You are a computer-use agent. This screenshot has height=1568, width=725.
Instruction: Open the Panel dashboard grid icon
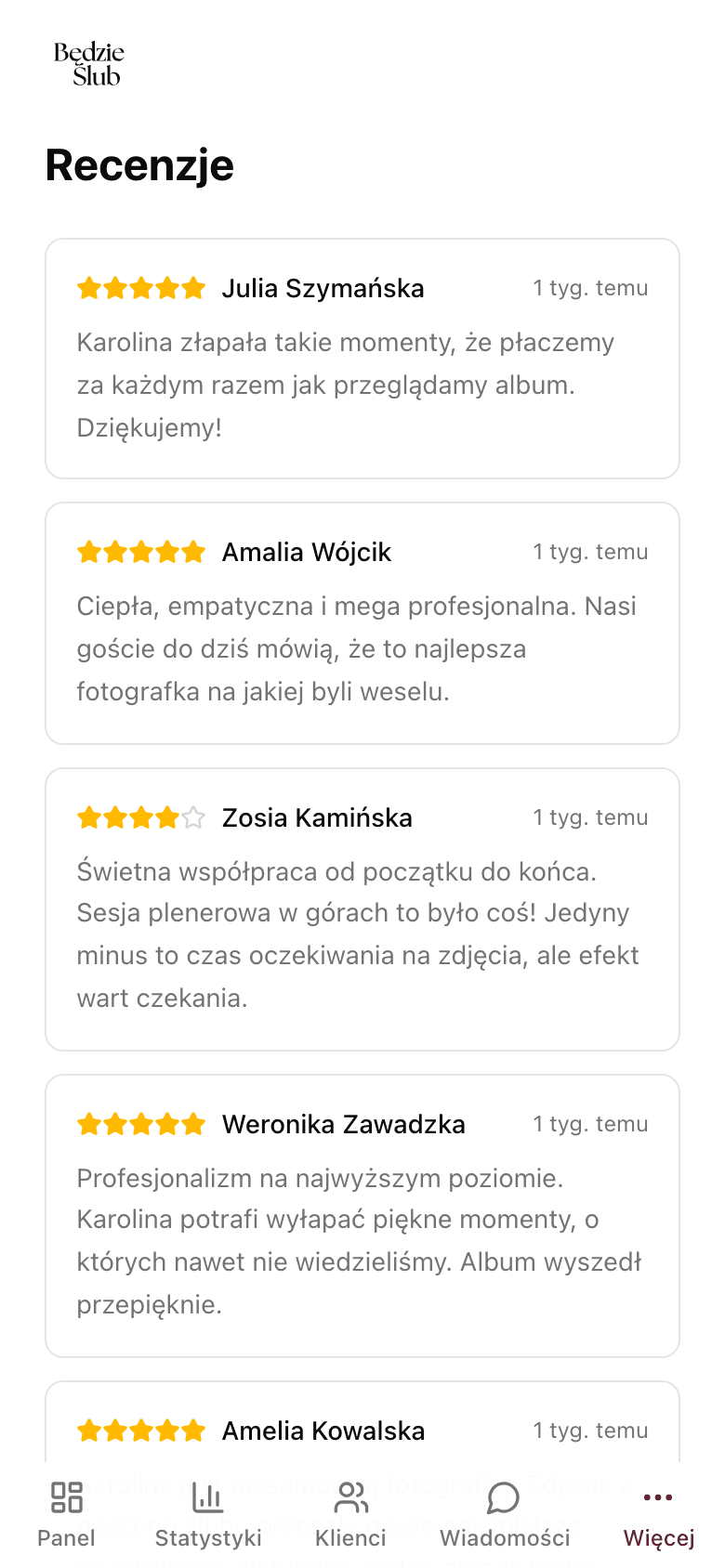click(65, 1497)
